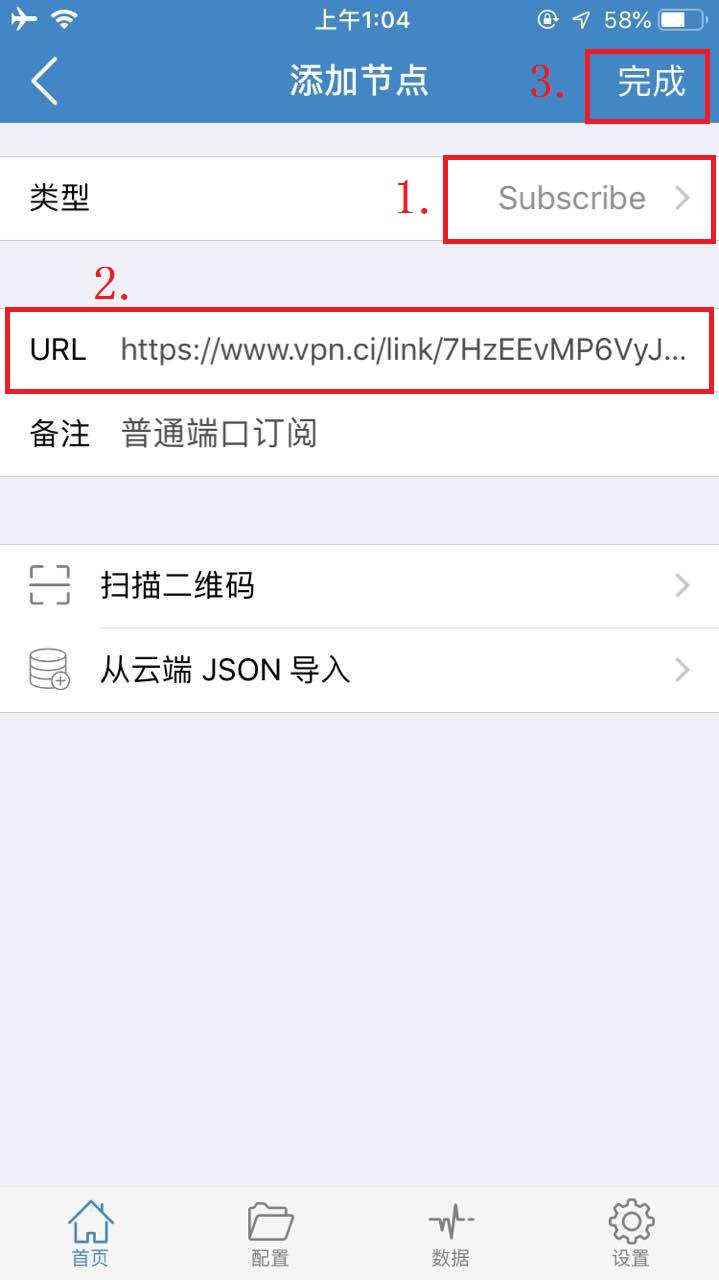Screen dimensions: 719x1280
Task: Switch to the 数据 tab
Action: 450,1234
